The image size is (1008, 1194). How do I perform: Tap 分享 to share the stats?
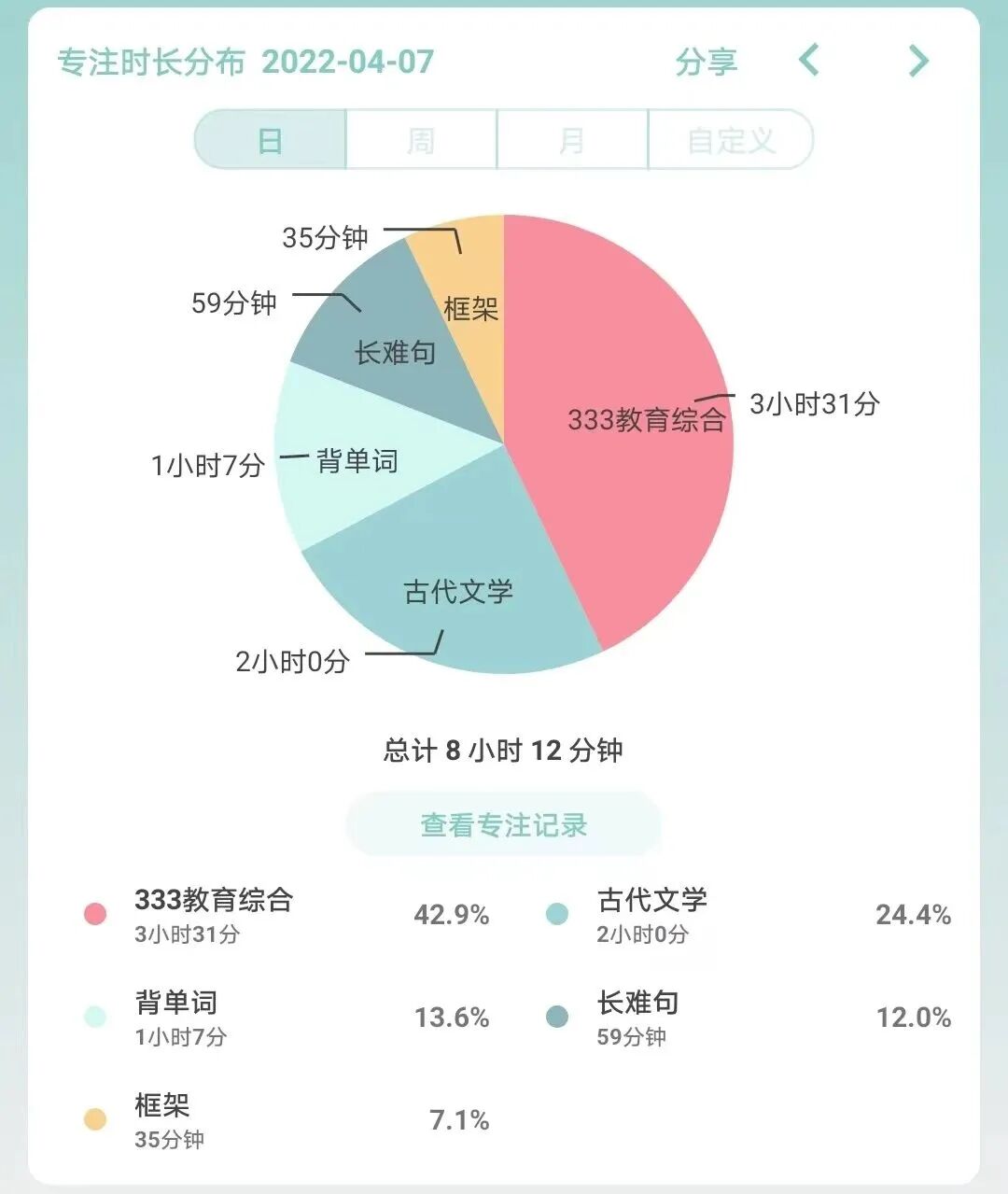(x=707, y=63)
